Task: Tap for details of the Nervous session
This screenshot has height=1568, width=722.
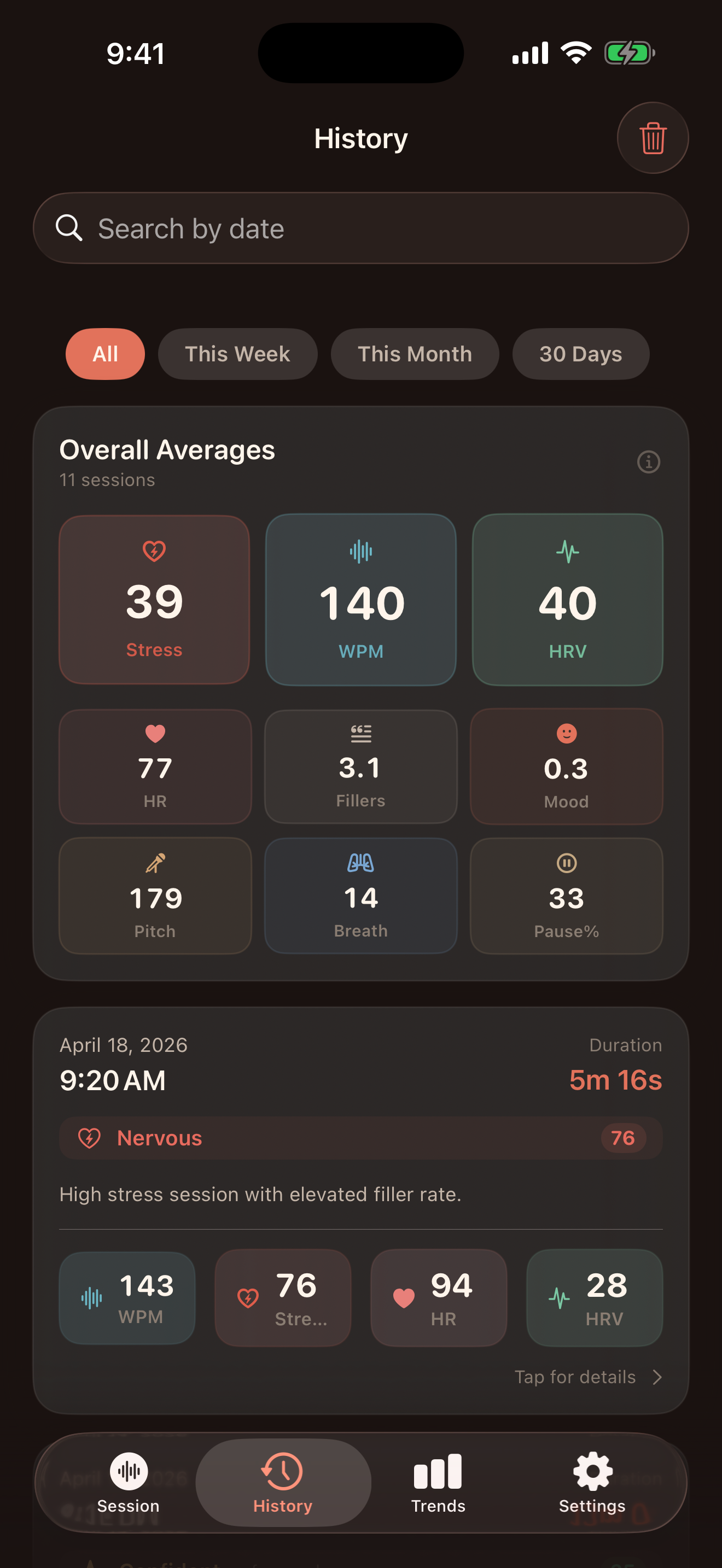Action: pos(587,1377)
